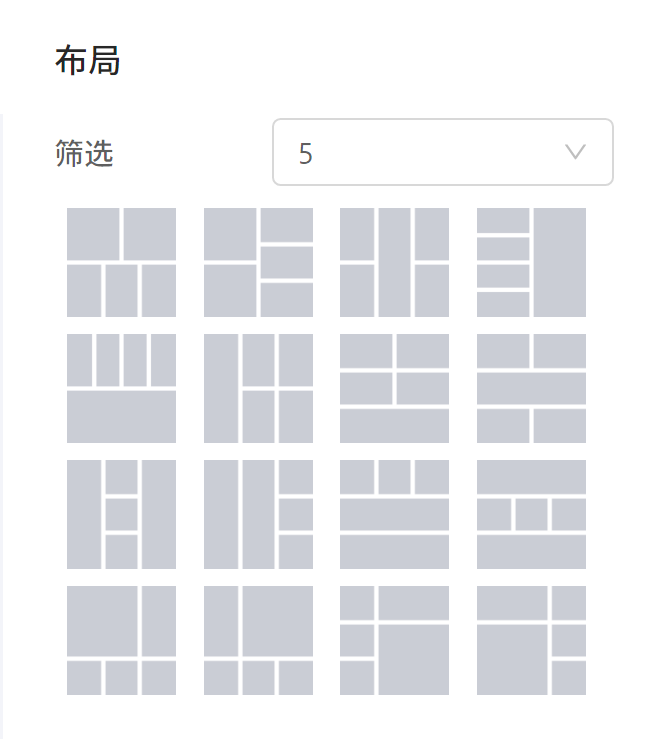
Task: Pick layout with tall center column between split columns
Action: point(394,262)
